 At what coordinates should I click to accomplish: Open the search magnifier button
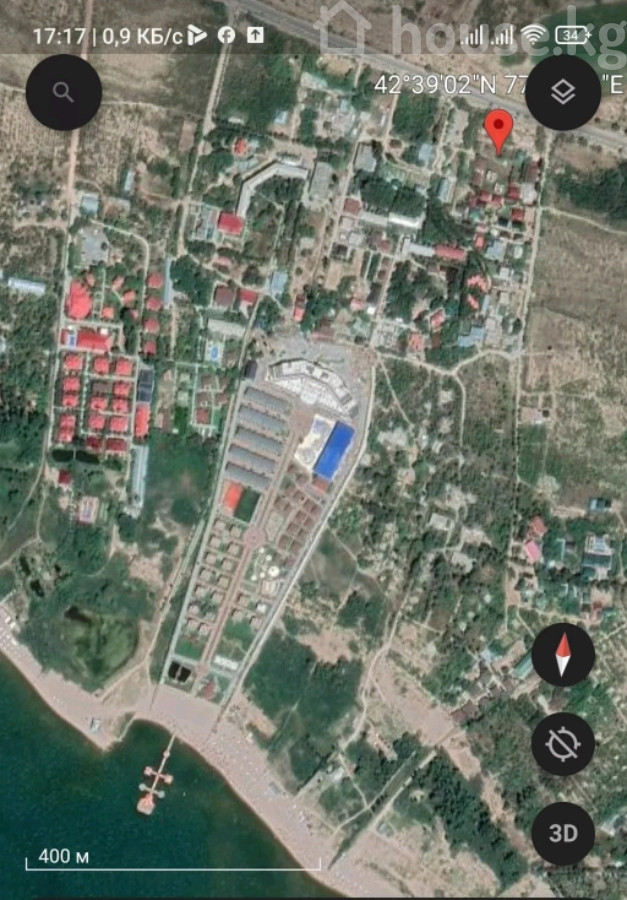click(63, 93)
